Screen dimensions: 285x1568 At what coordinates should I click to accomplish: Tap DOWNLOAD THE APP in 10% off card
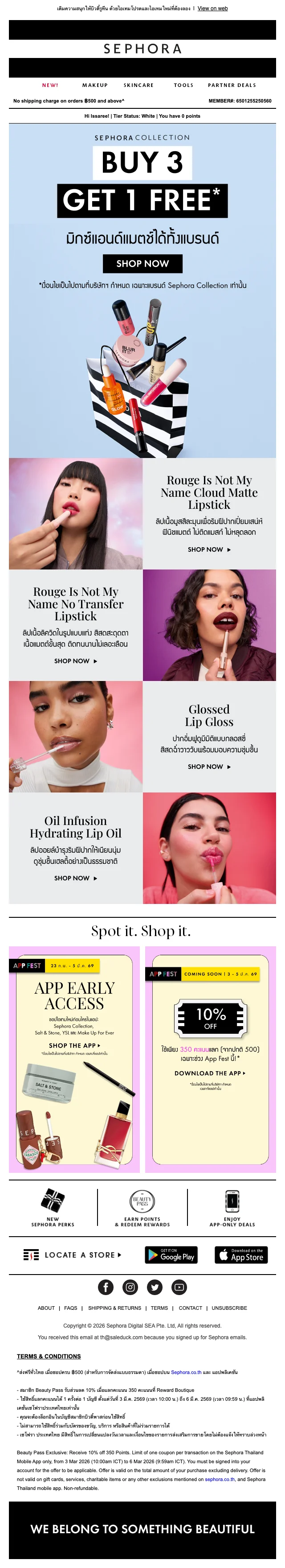[x=210, y=1073]
